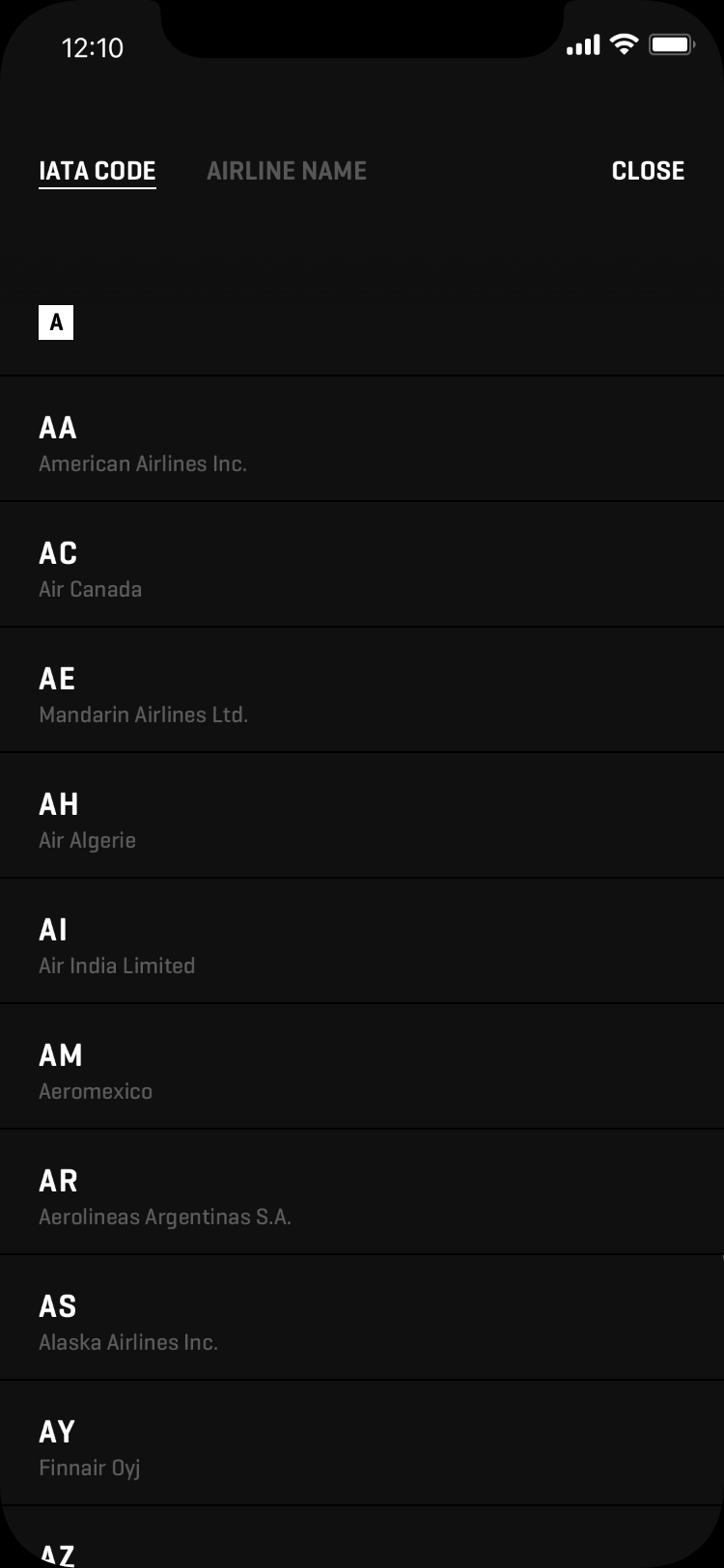This screenshot has height=1568, width=724.
Task: Close the airline picker
Action: (x=648, y=171)
